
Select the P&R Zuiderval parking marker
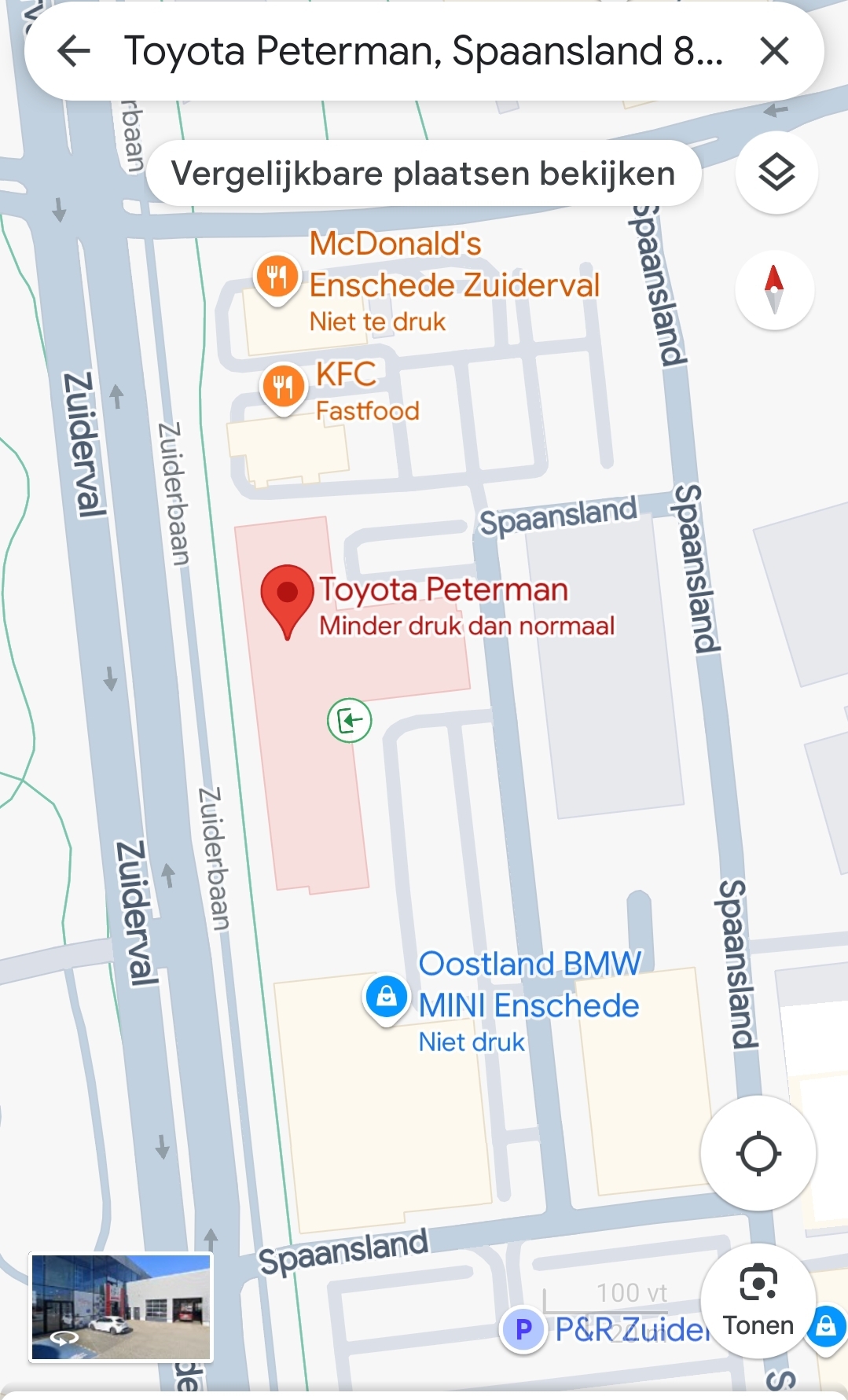(x=523, y=1329)
